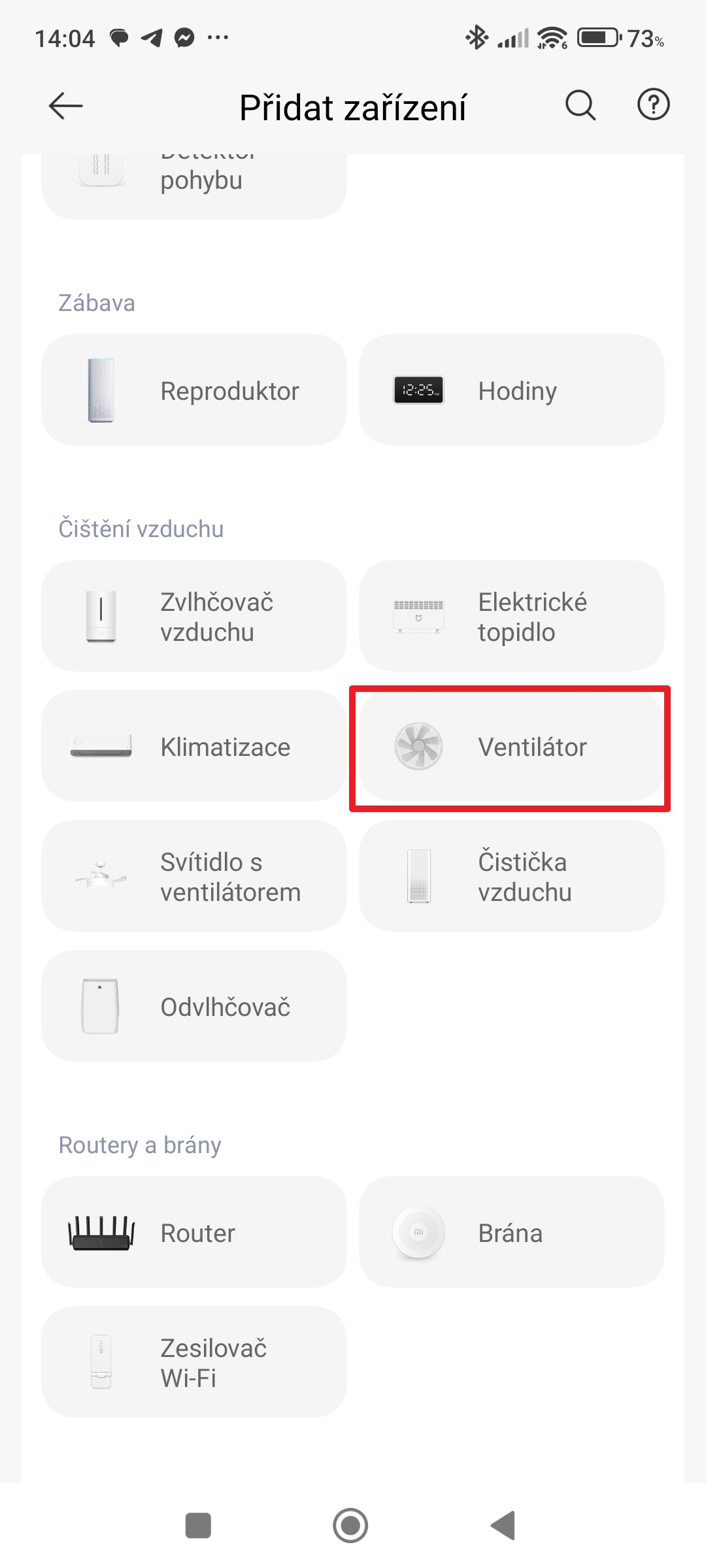This screenshot has width=706, height=1568.
Task: Open the recent apps square button
Action: [198, 1526]
